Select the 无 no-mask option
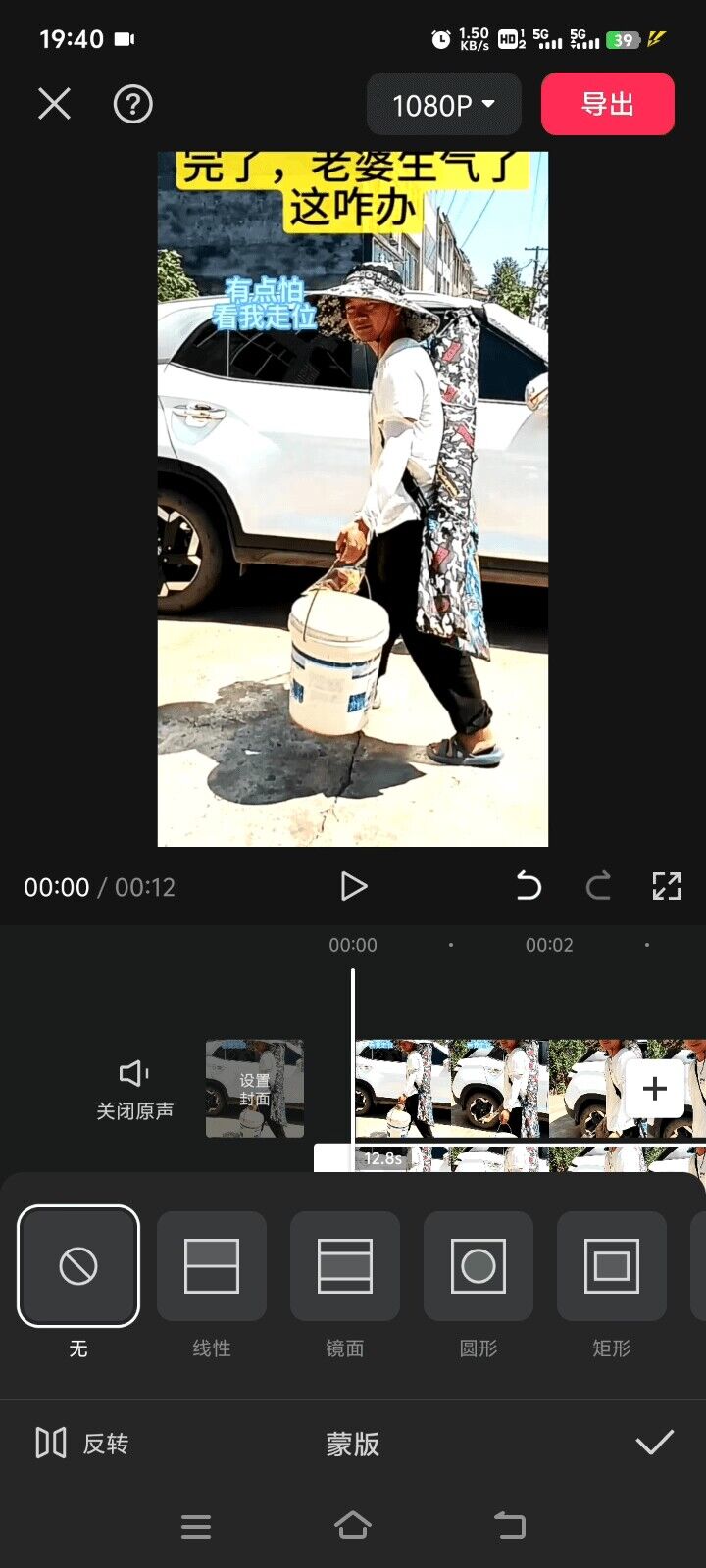Image resolution: width=706 pixels, height=1568 pixels. click(x=78, y=1266)
